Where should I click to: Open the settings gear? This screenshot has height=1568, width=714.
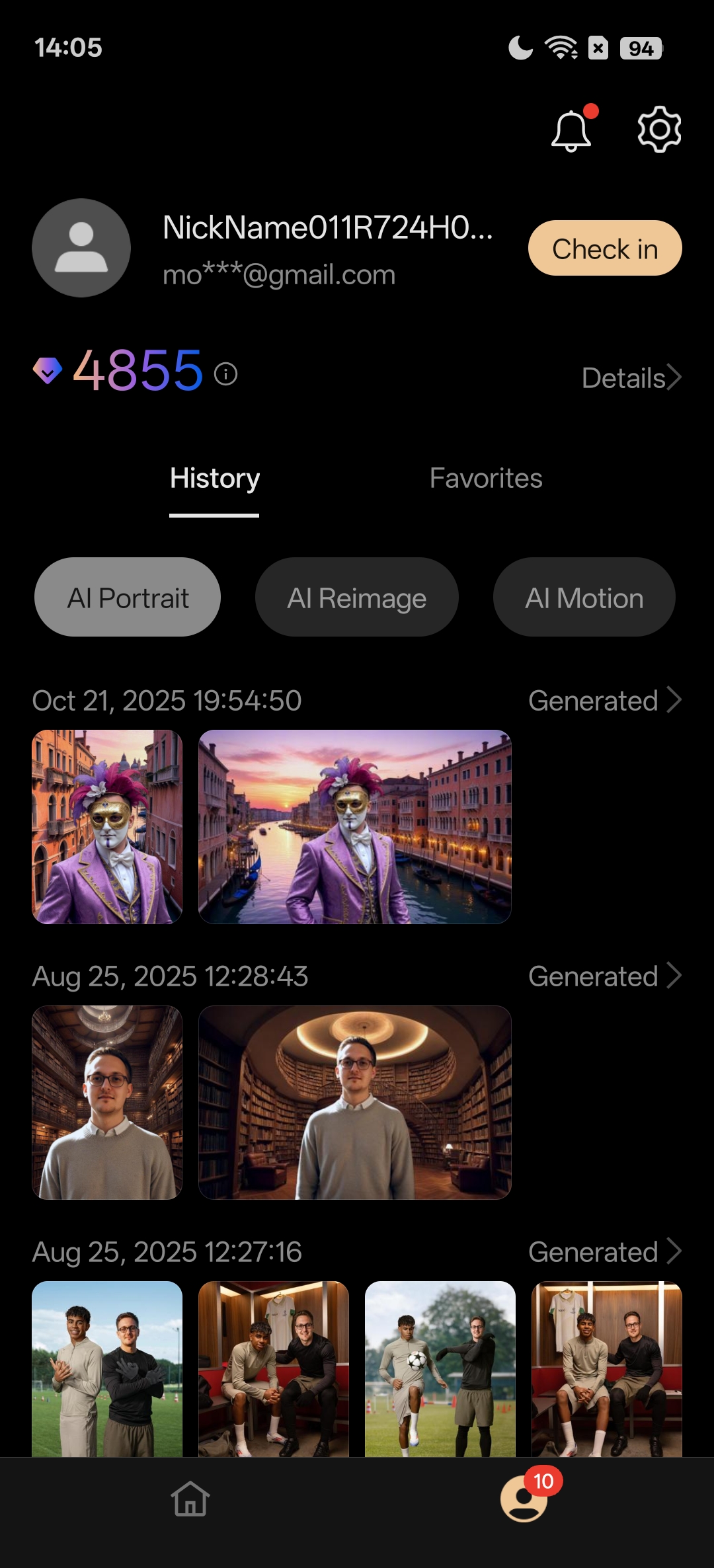pos(659,130)
